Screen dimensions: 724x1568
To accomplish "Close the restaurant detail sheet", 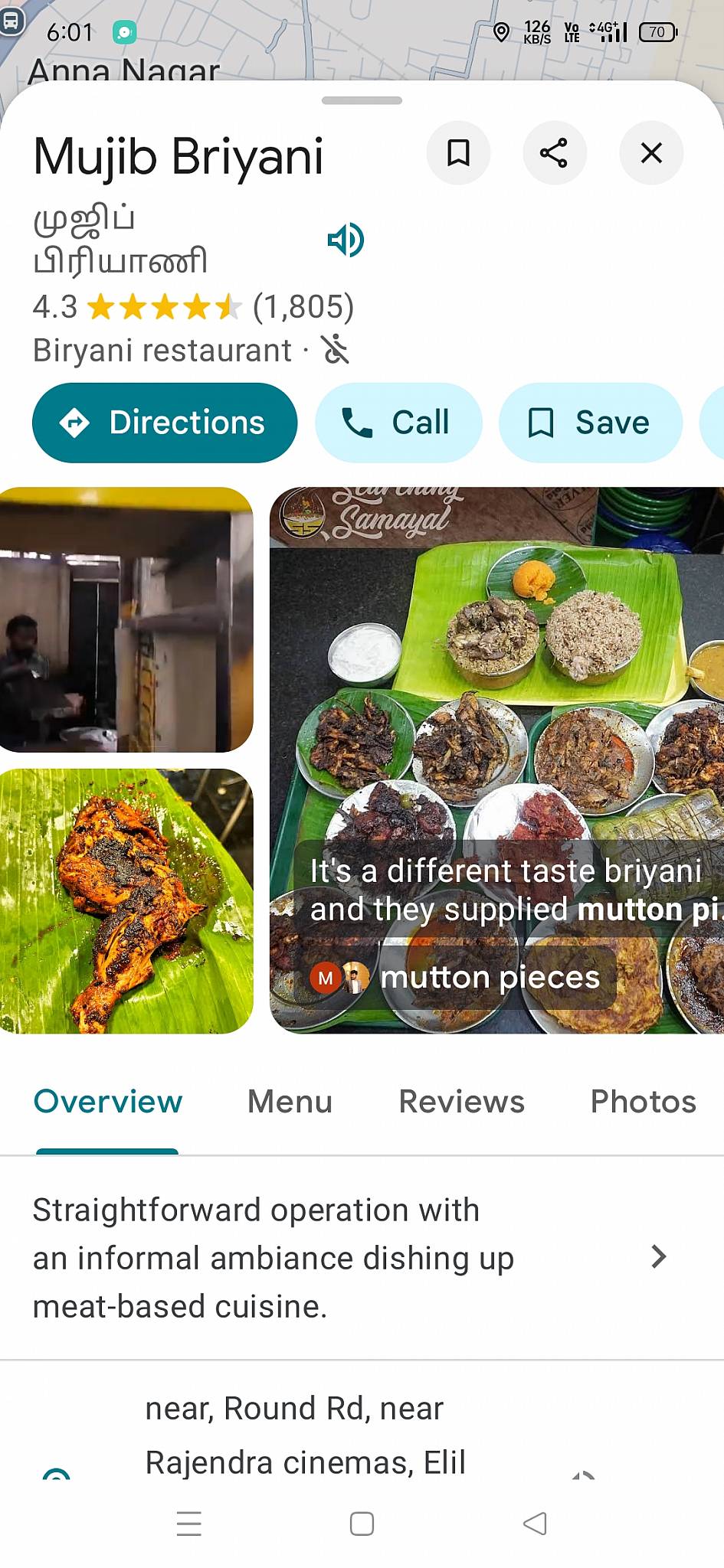I will pos(650,153).
